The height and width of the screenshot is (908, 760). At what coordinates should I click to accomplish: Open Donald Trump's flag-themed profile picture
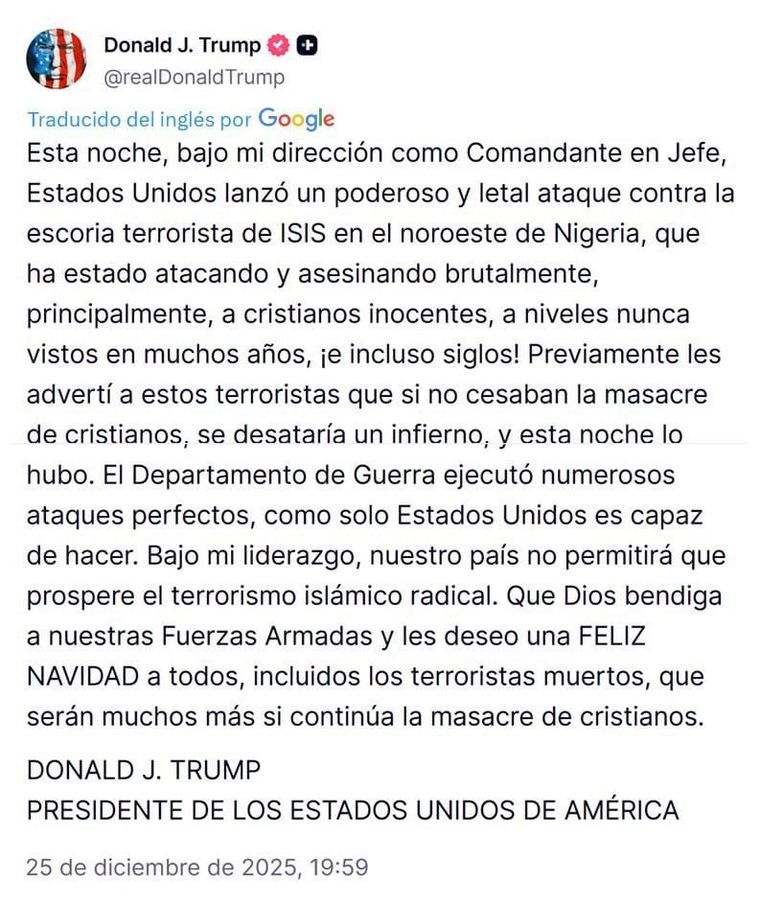click(58, 56)
